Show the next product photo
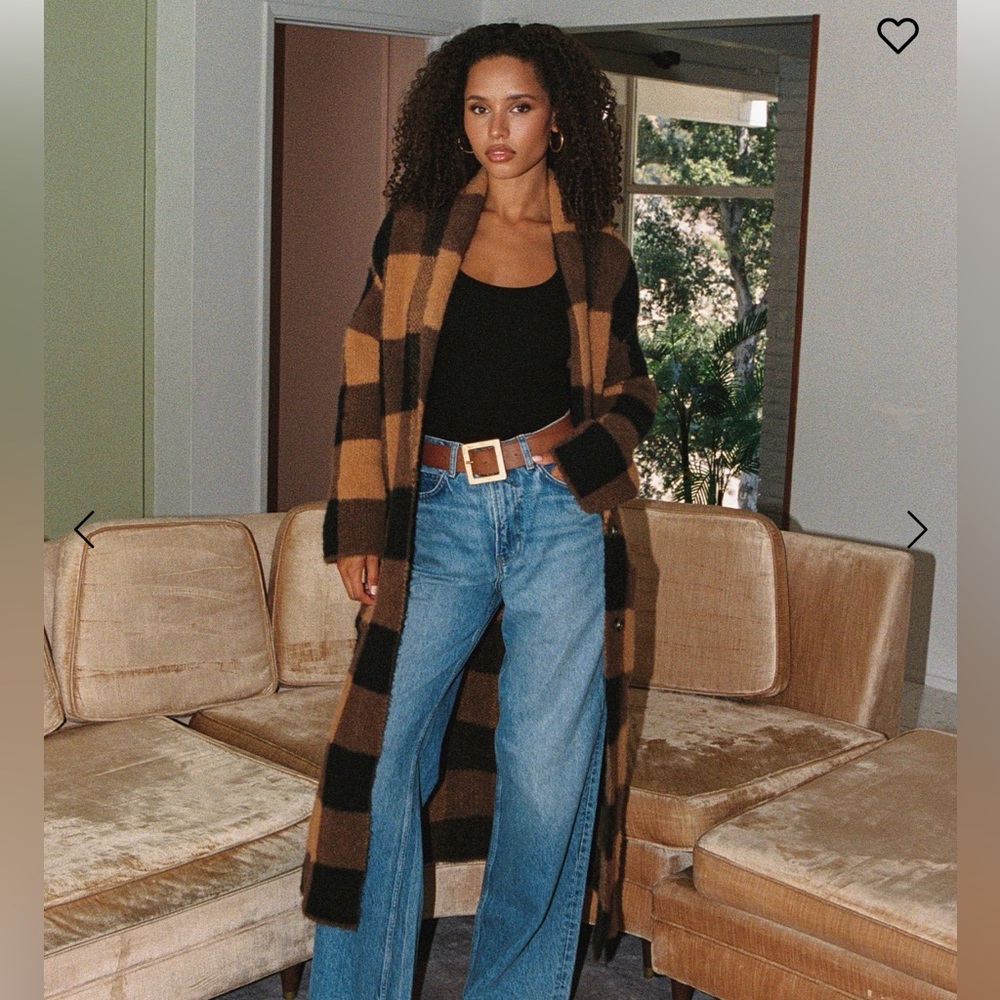 coord(916,529)
